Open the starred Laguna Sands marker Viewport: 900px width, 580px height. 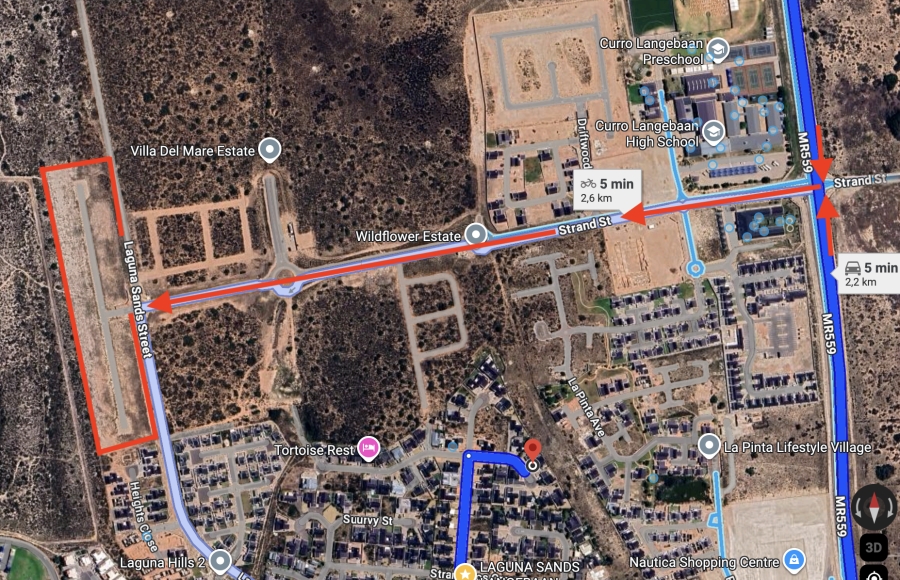pos(465,573)
